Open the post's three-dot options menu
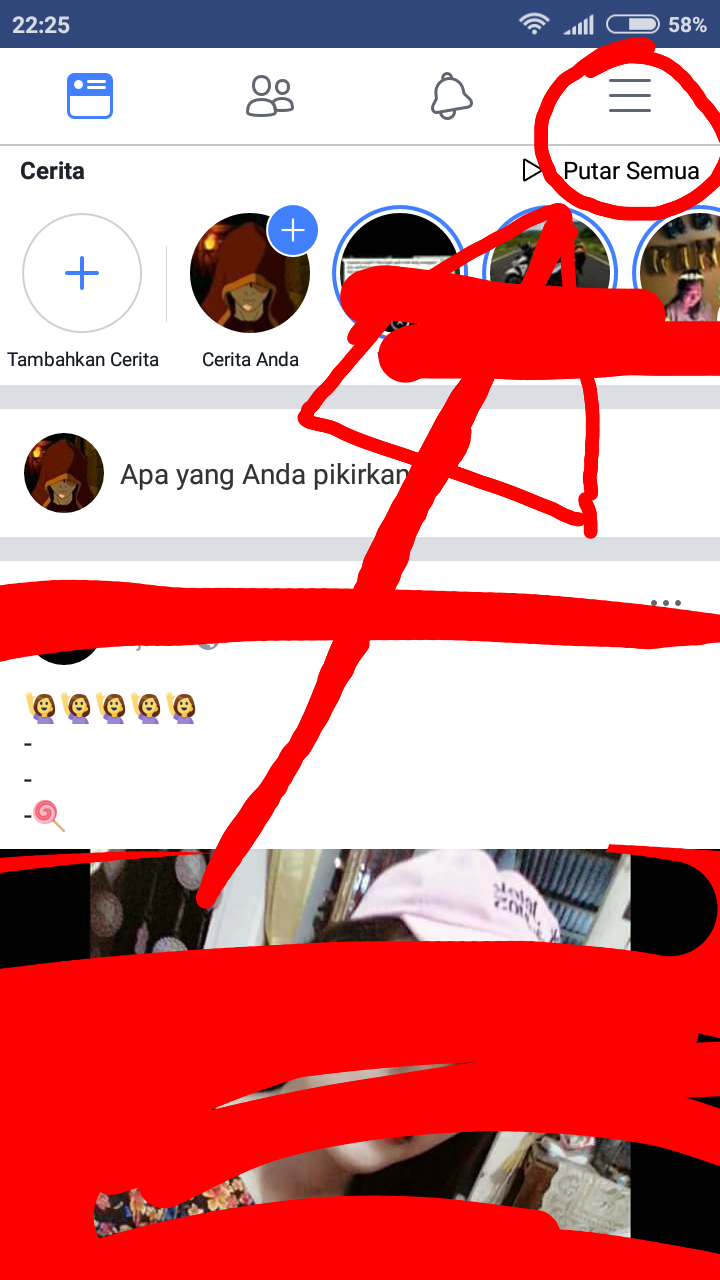Viewport: 720px width, 1280px height. pyautogui.click(x=666, y=603)
